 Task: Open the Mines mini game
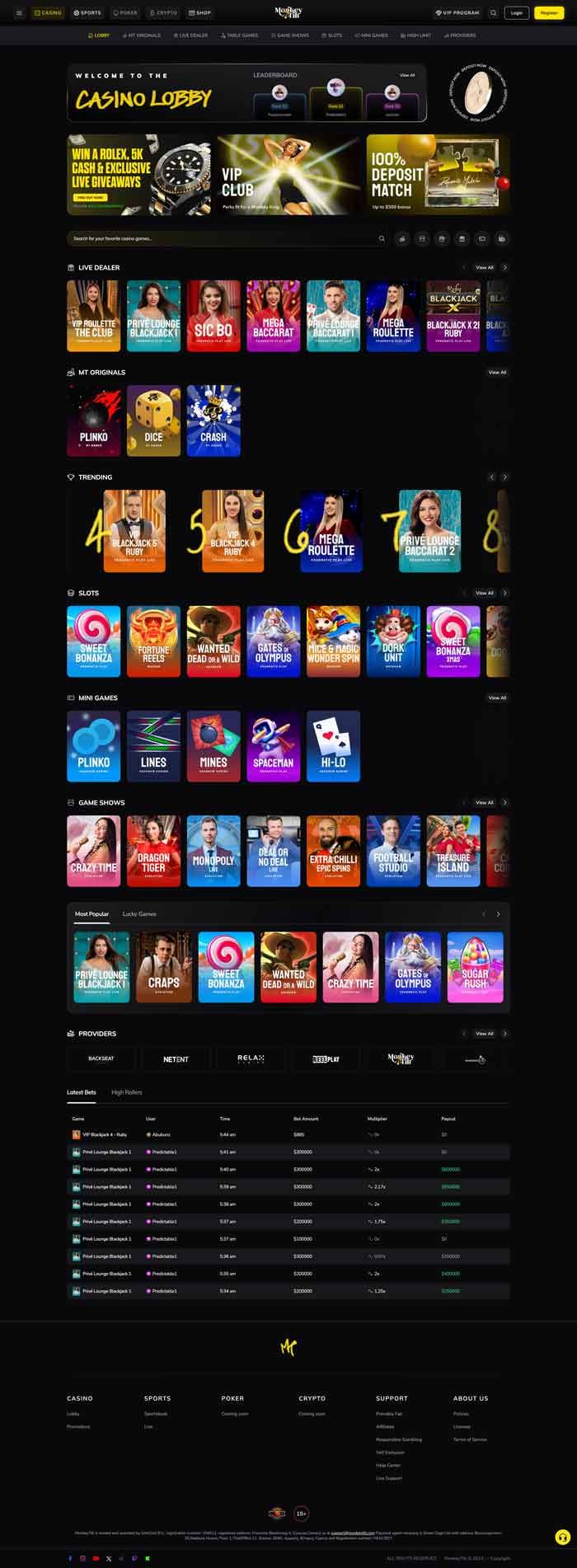coord(213,745)
